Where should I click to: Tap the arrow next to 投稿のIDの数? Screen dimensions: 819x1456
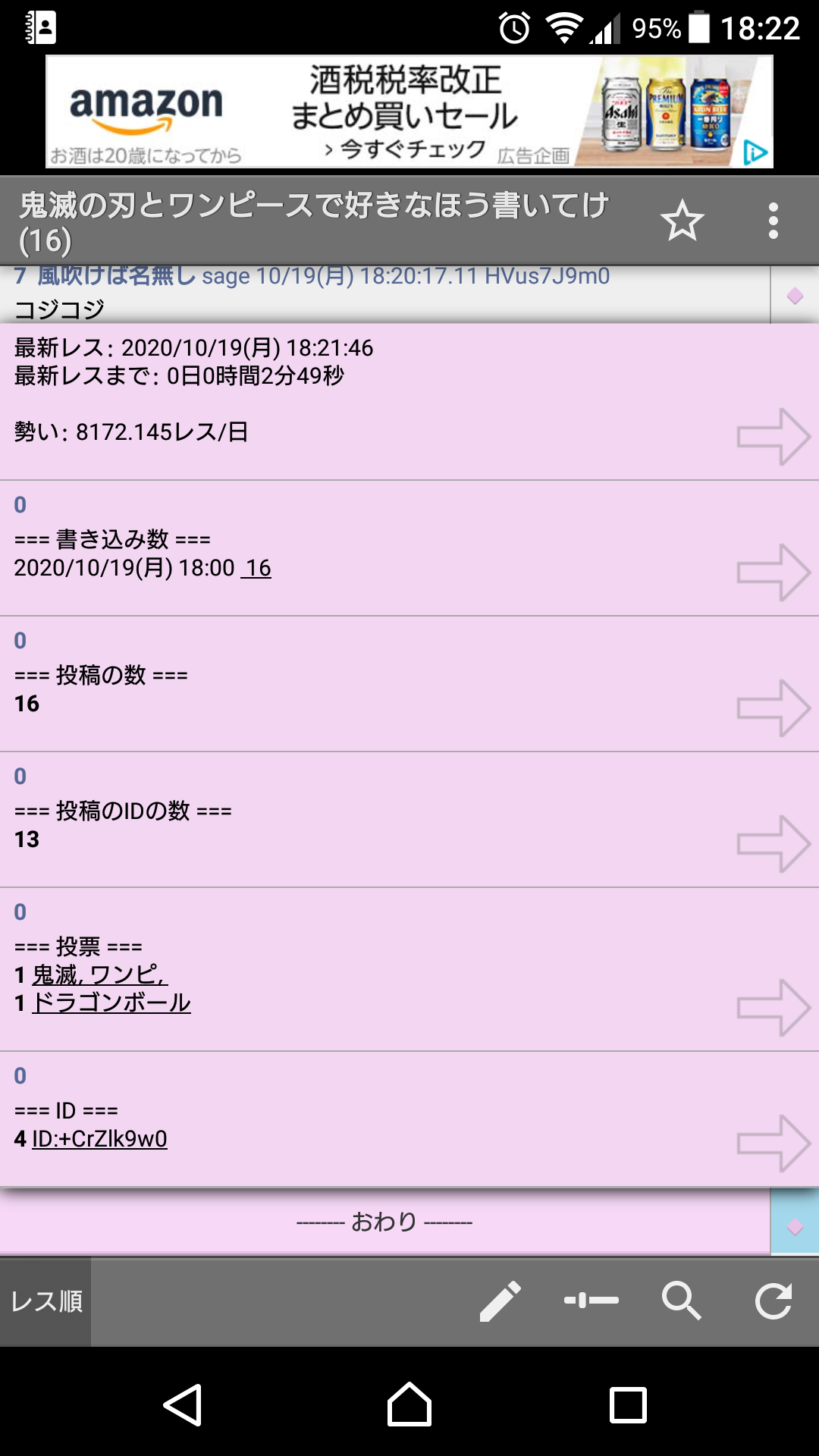coord(773,844)
